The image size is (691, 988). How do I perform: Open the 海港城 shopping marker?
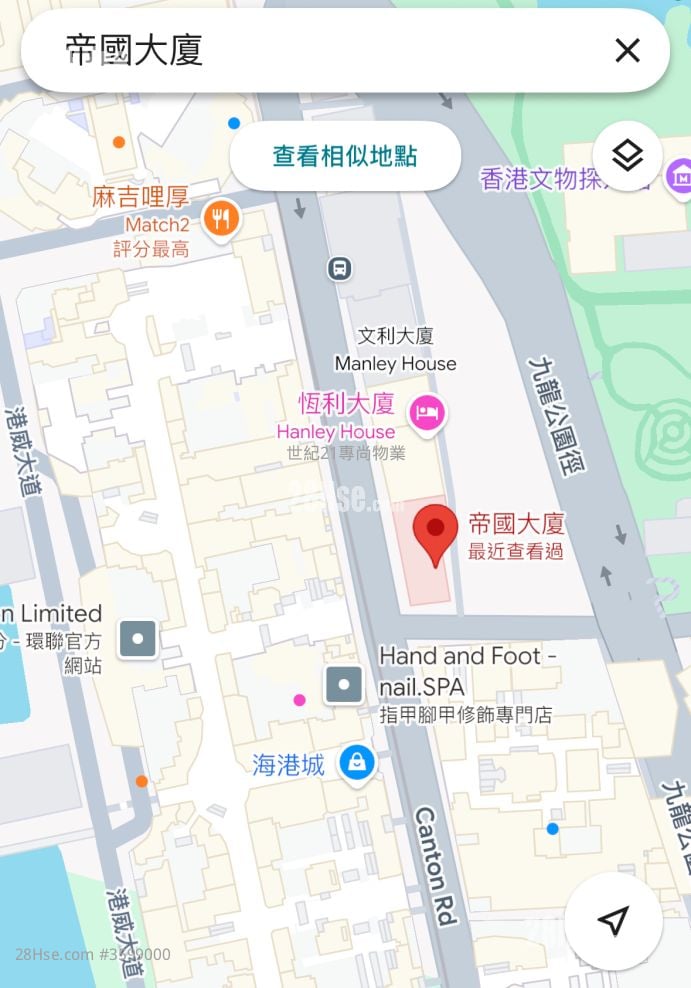click(356, 764)
